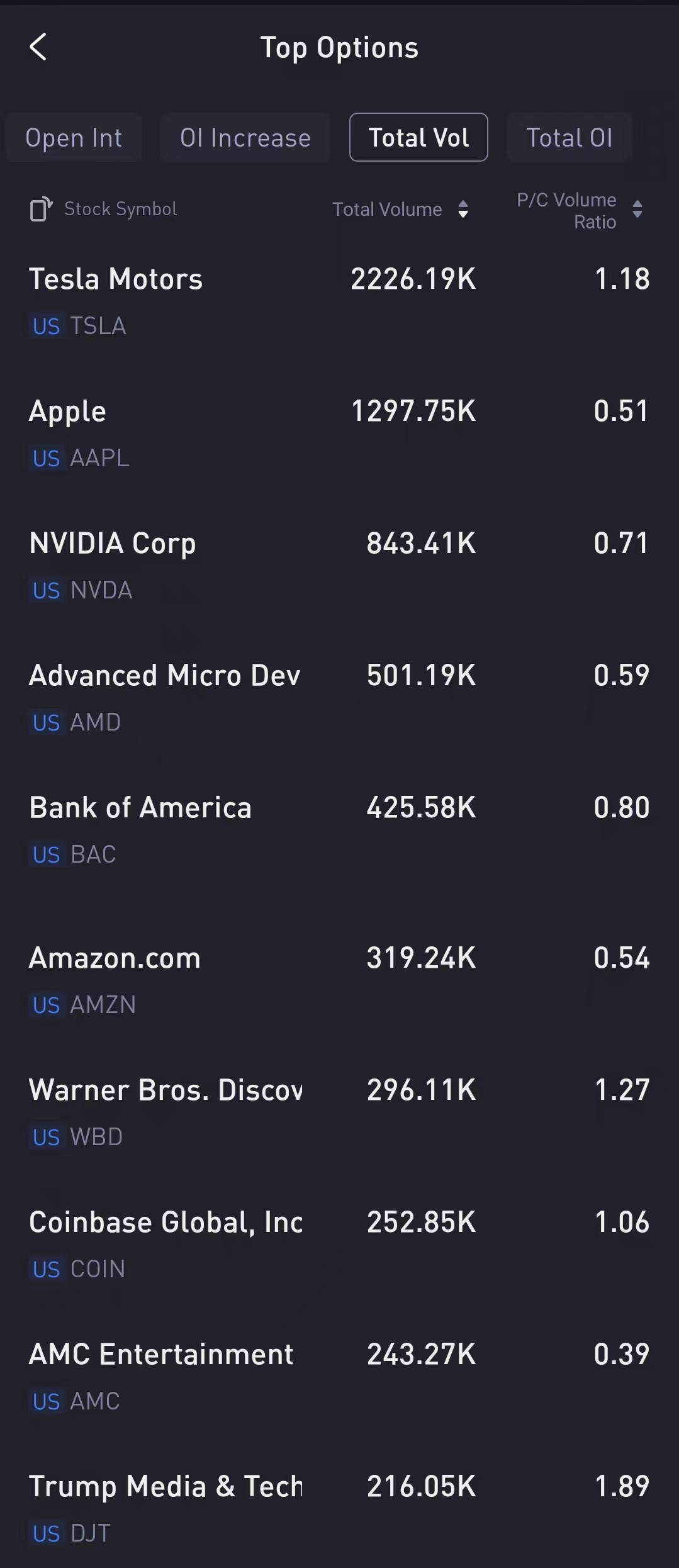The image size is (679, 1568).
Task: Switch to the Open Int tab
Action: coord(74,137)
